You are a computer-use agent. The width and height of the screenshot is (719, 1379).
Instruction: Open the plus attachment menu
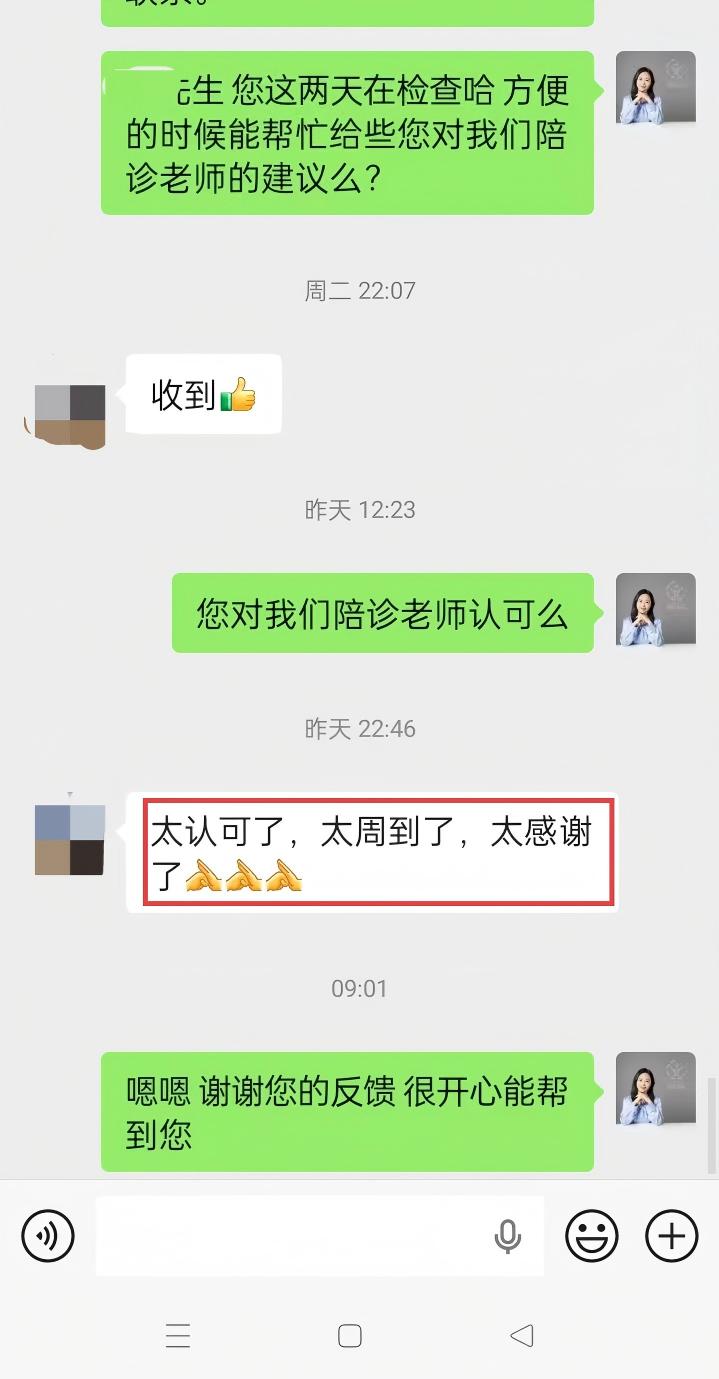(671, 1237)
